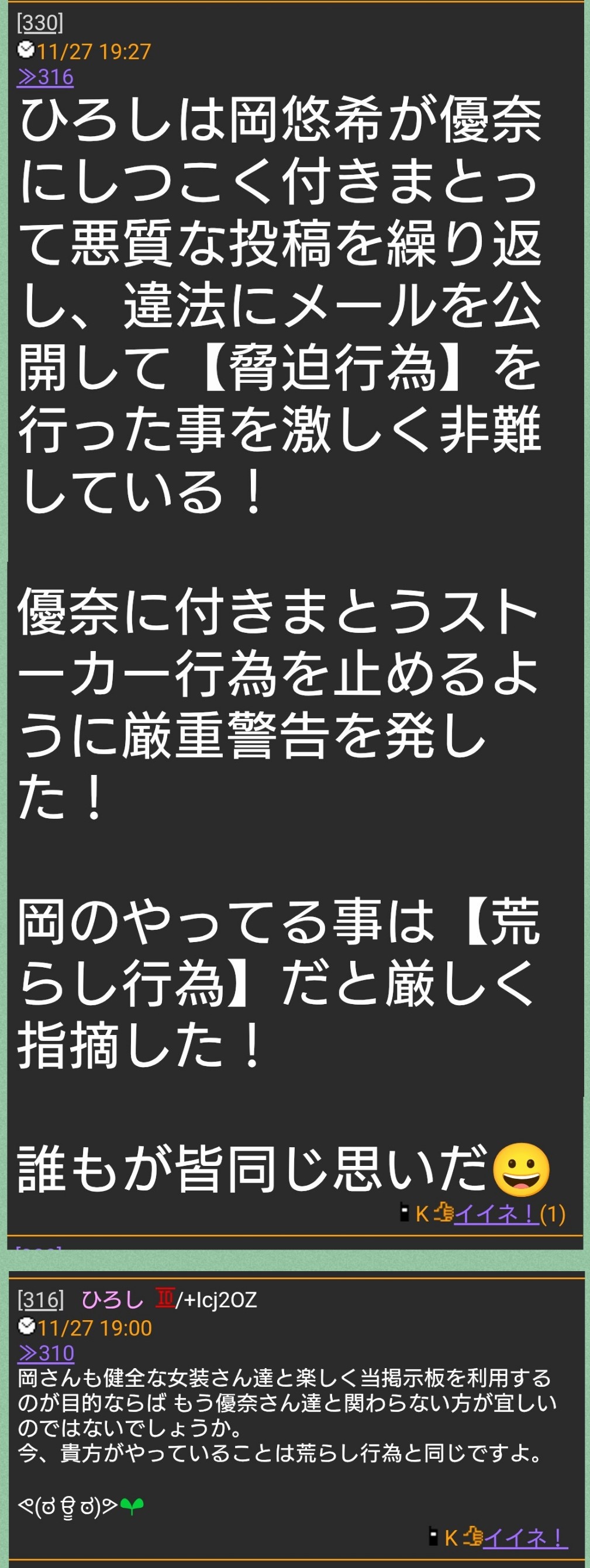
Task: Open post number 330 link
Action: click(x=40, y=23)
